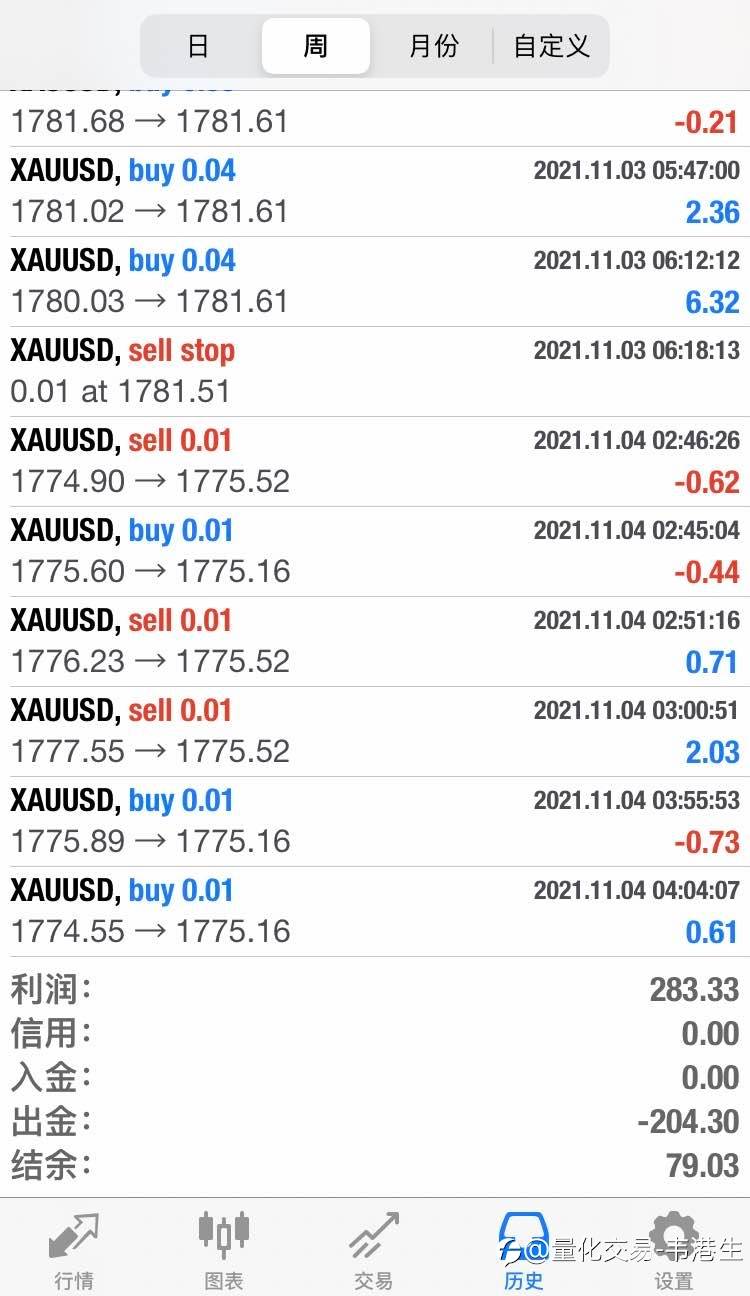750x1296 pixels.
Task: Open the 交易 trade tab
Action: tap(373, 1250)
